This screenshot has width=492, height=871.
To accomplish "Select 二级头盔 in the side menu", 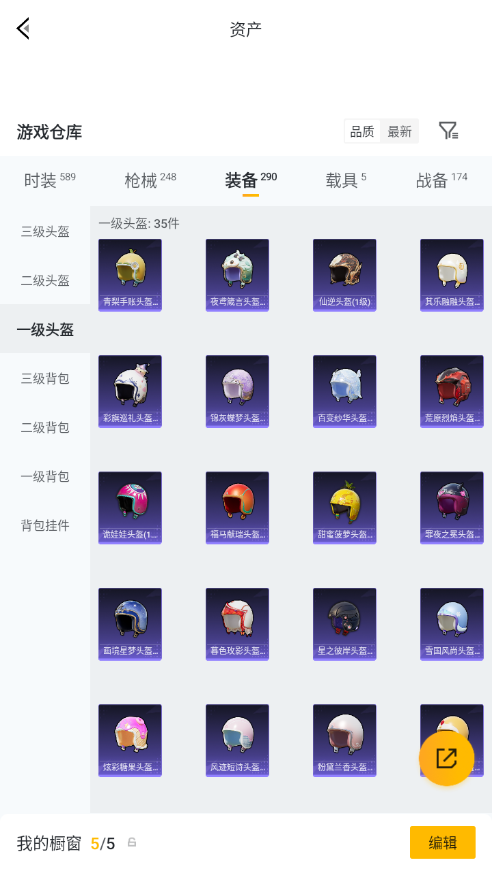I will pos(45,280).
